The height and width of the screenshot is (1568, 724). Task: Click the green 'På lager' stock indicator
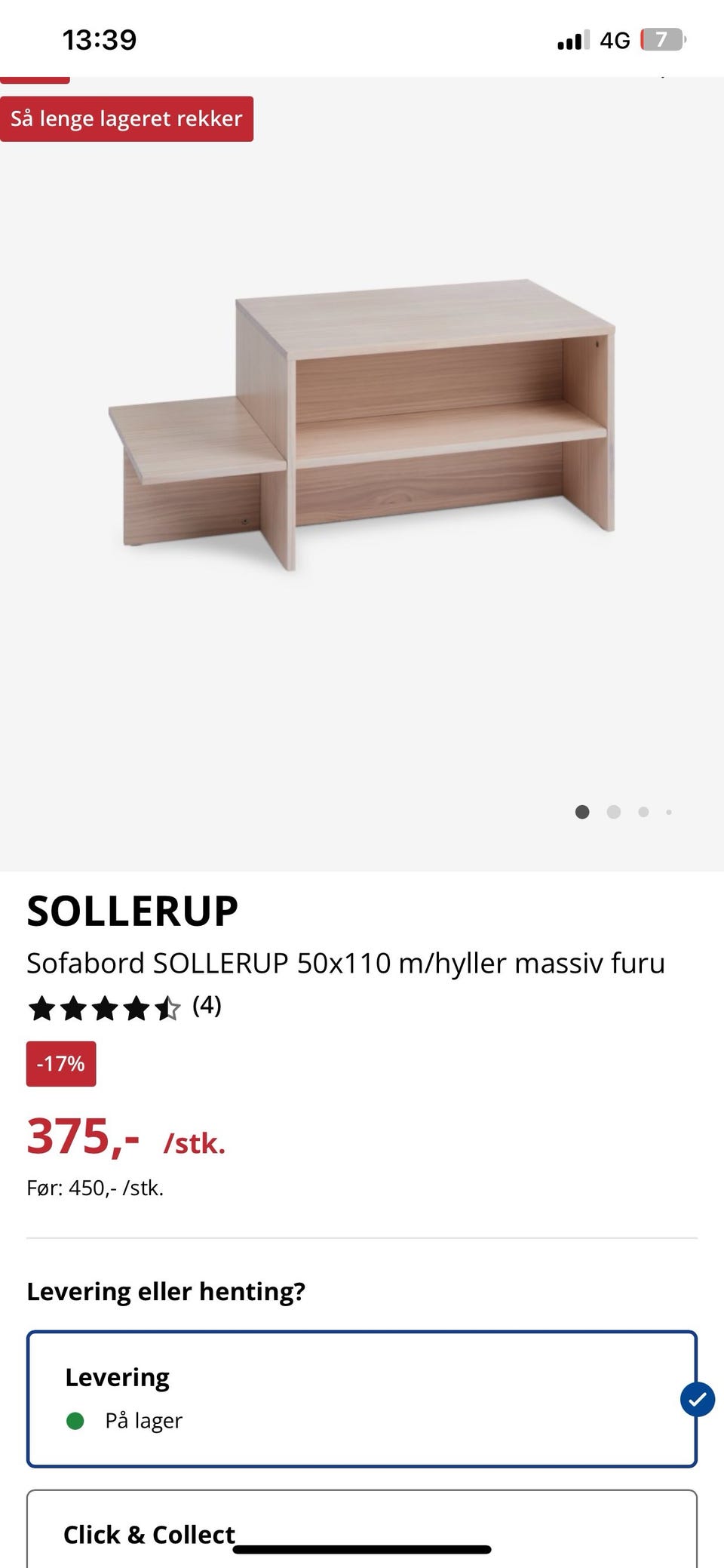75,1420
